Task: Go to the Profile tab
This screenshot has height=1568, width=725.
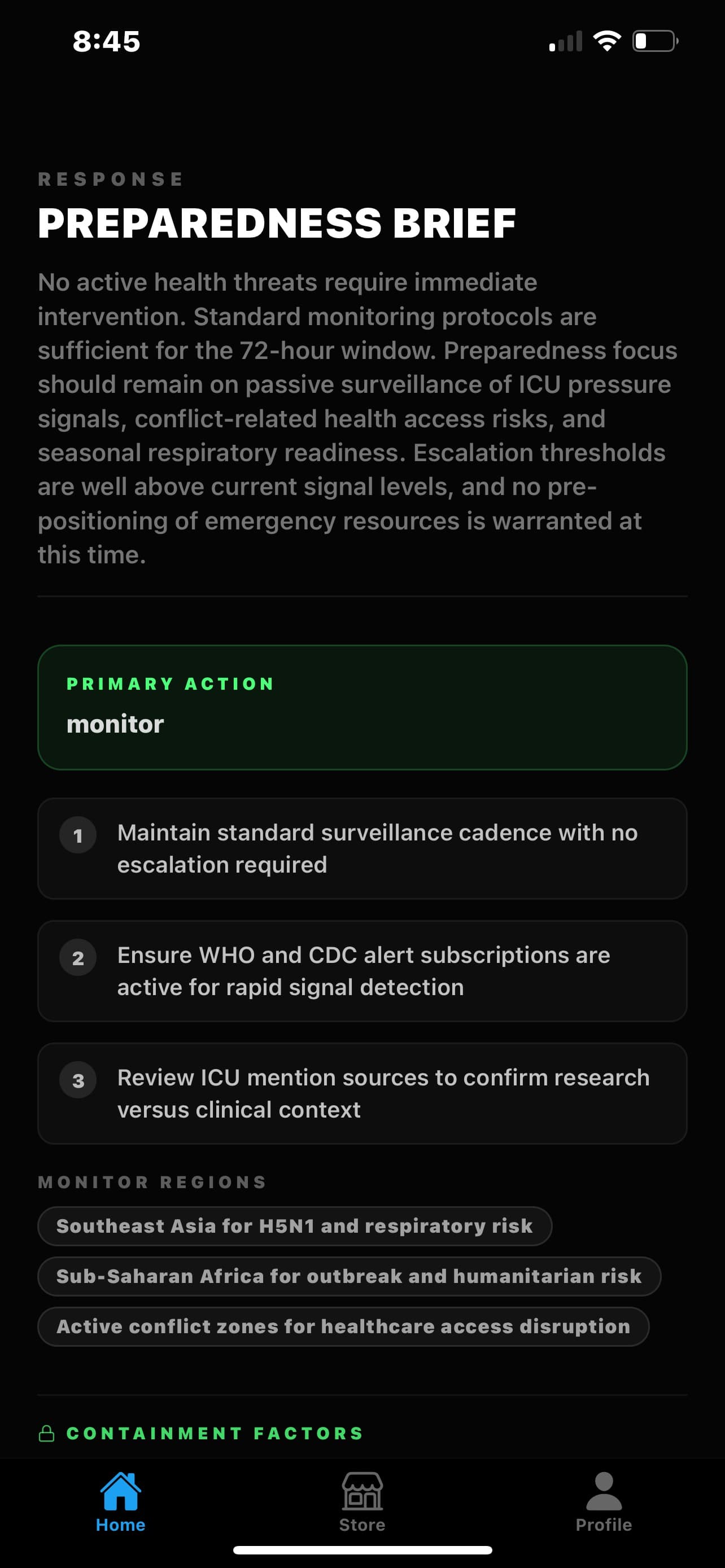Action: pyautogui.click(x=604, y=1503)
